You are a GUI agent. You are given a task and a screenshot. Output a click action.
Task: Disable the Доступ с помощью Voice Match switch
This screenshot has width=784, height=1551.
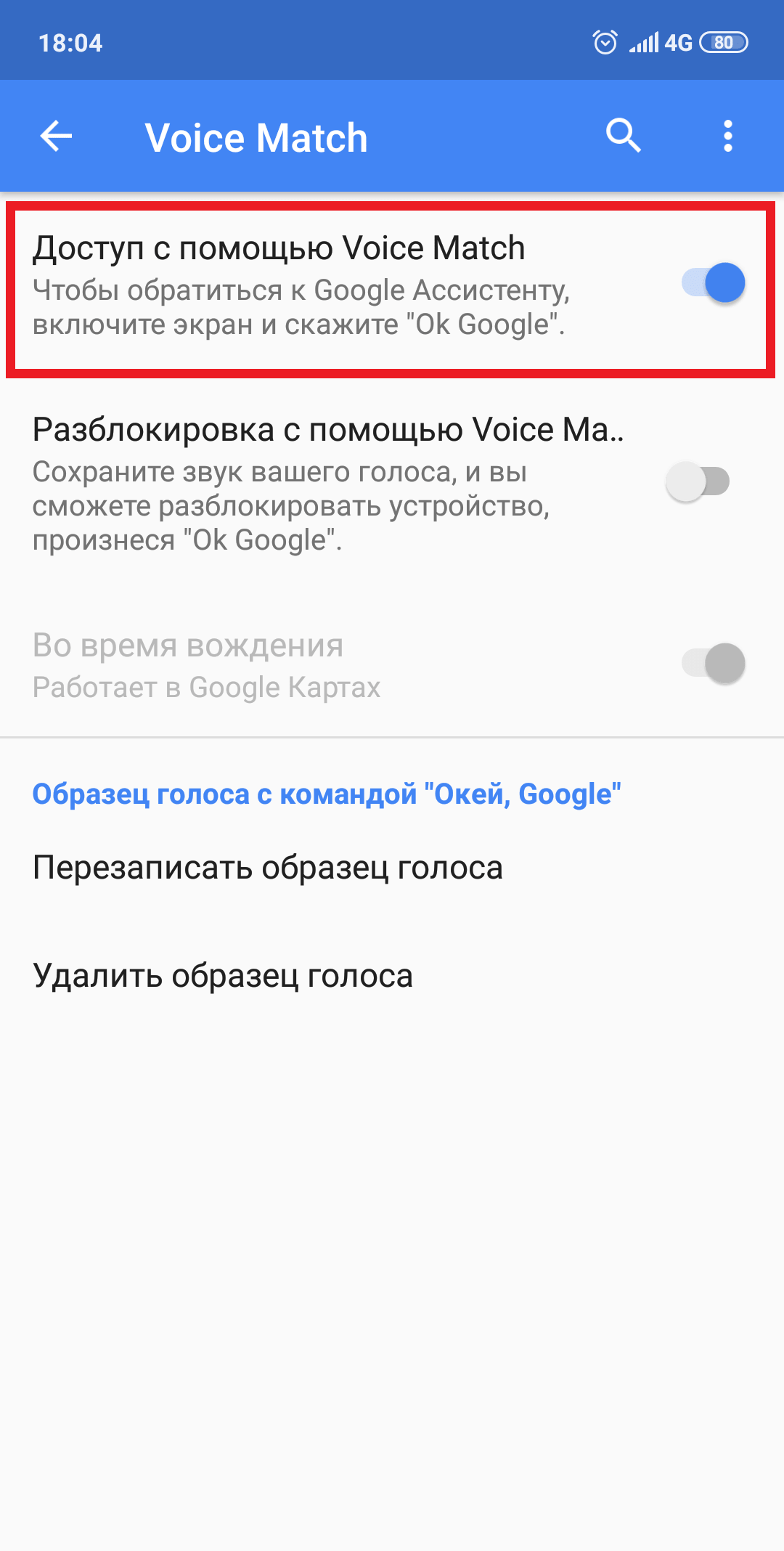tap(713, 283)
